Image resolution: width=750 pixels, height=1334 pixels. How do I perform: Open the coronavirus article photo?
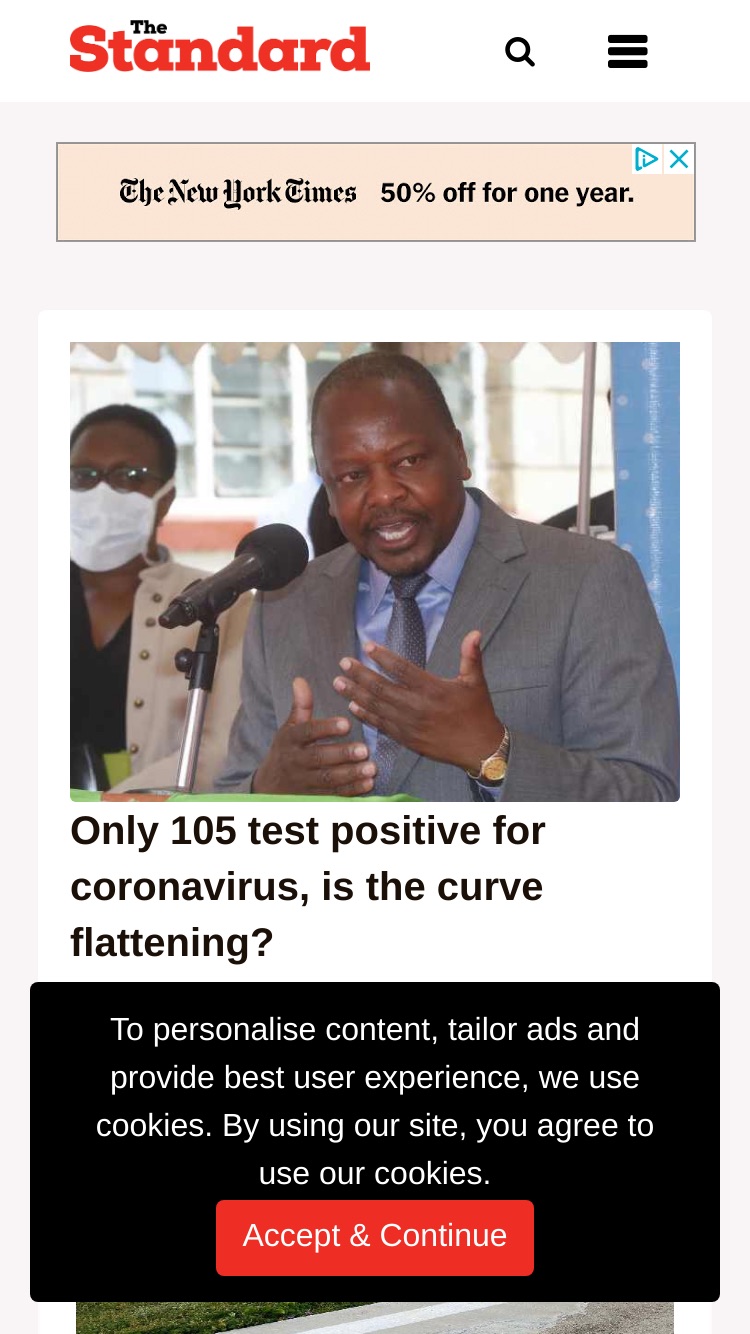(375, 572)
